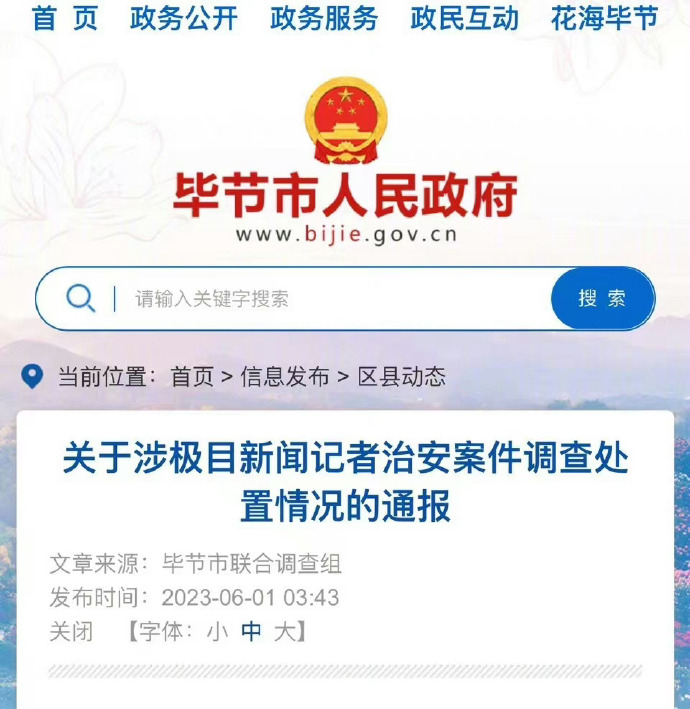Go to 首页 in the breadcrumb
Screen dimensions: 690x709
coord(192,377)
